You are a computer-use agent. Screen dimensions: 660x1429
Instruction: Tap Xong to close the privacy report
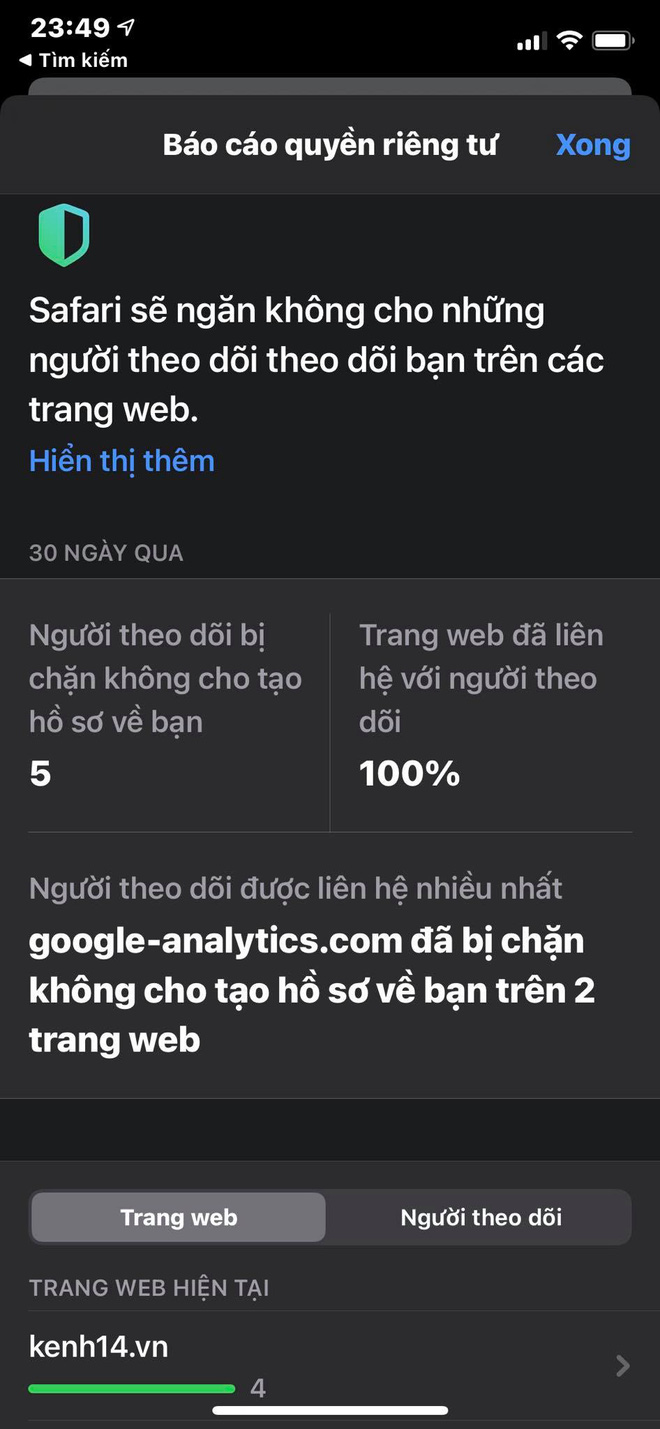click(592, 145)
